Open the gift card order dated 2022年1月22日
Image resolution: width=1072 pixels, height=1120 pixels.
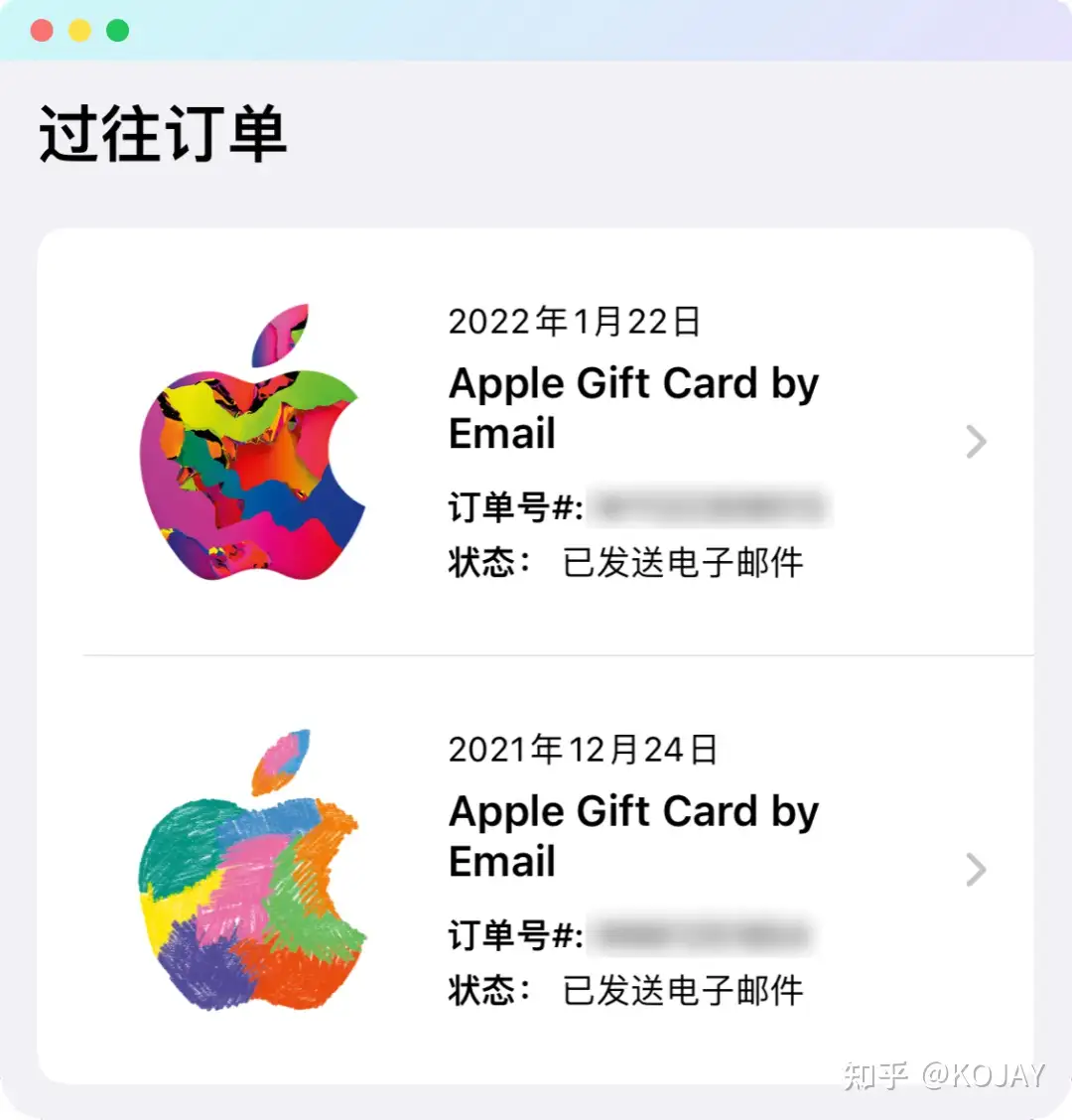633,408
